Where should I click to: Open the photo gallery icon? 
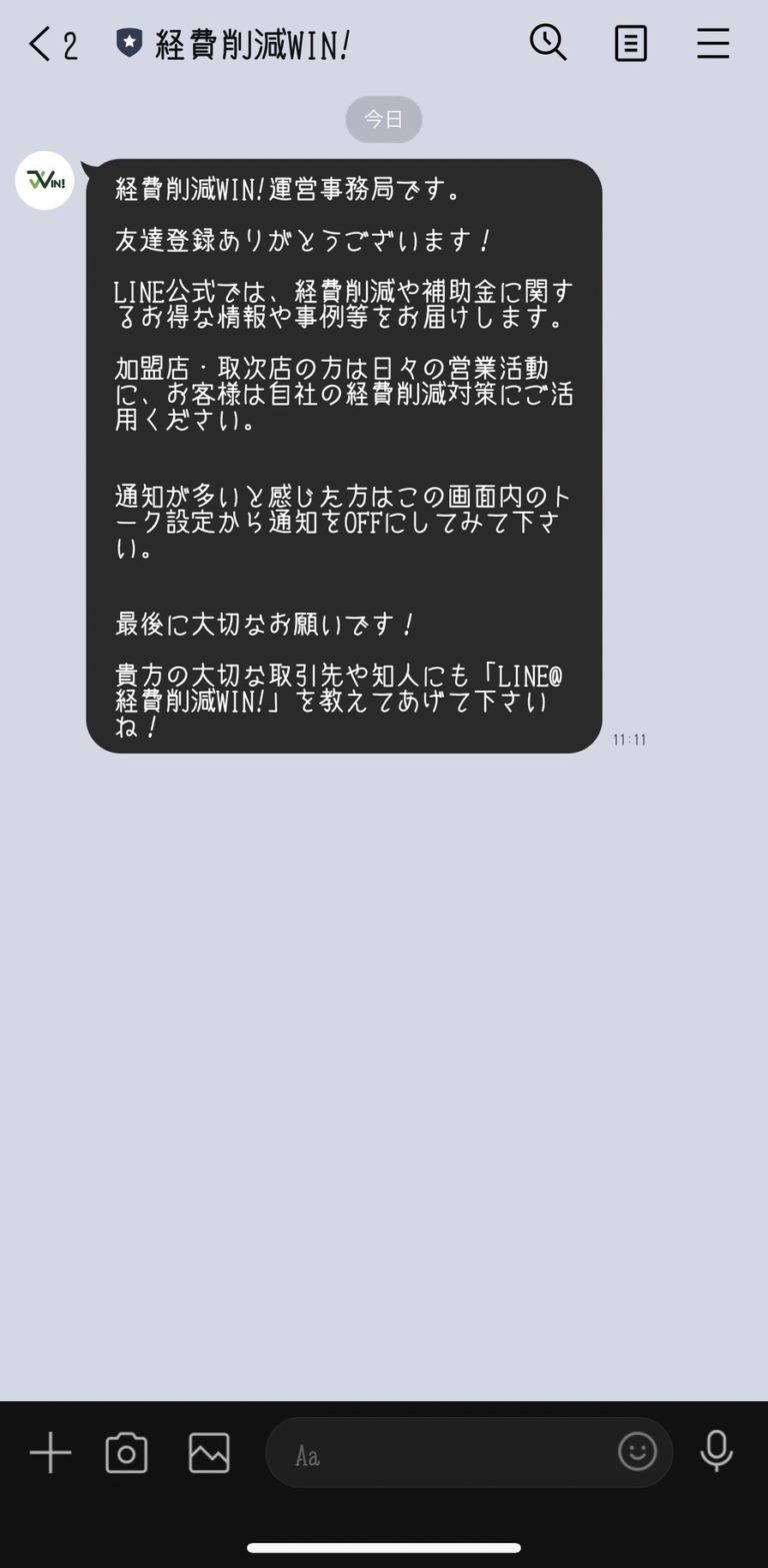[208, 1453]
